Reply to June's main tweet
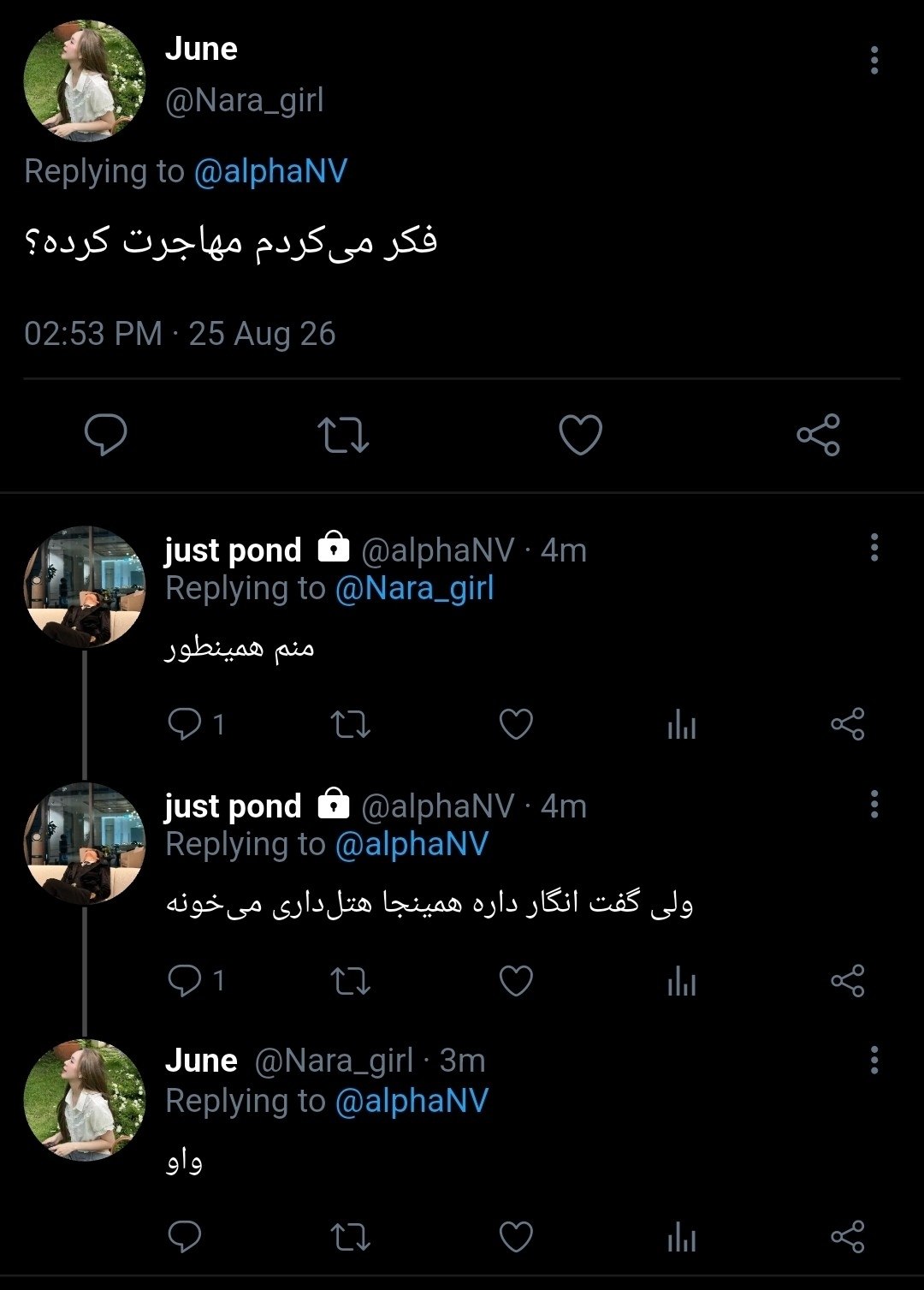924x1290 pixels. click(x=106, y=435)
